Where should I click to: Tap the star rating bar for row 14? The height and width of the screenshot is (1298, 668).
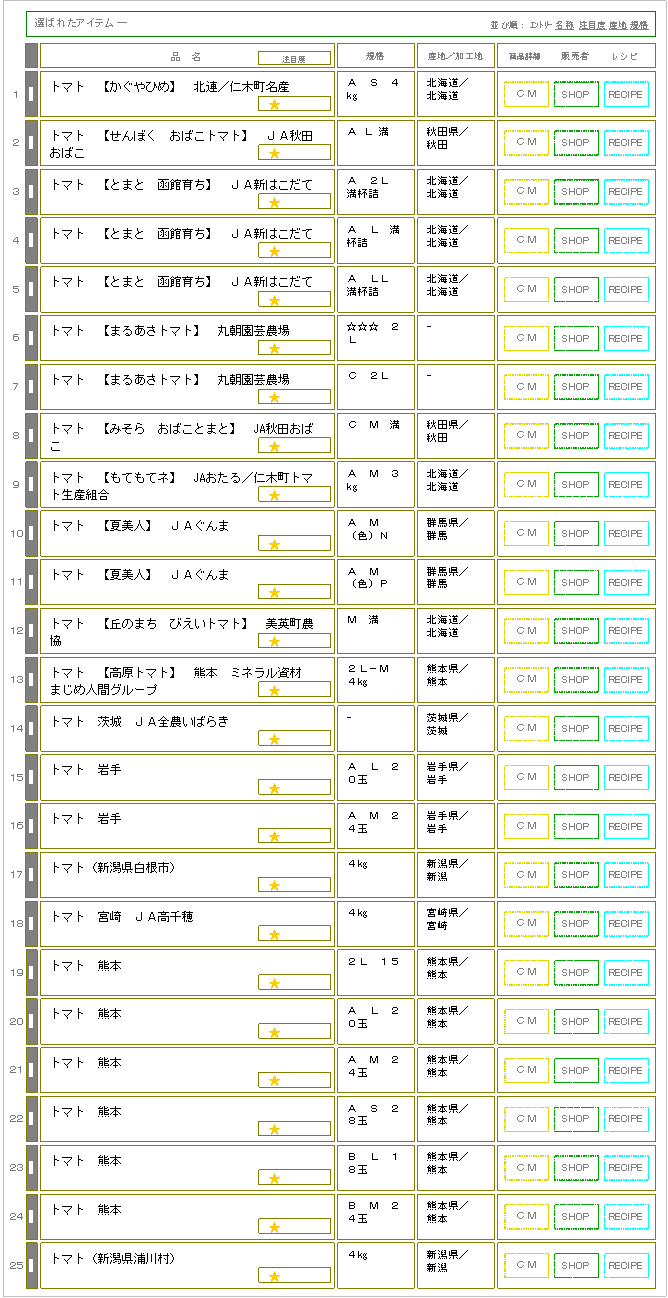[x=294, y=739]
